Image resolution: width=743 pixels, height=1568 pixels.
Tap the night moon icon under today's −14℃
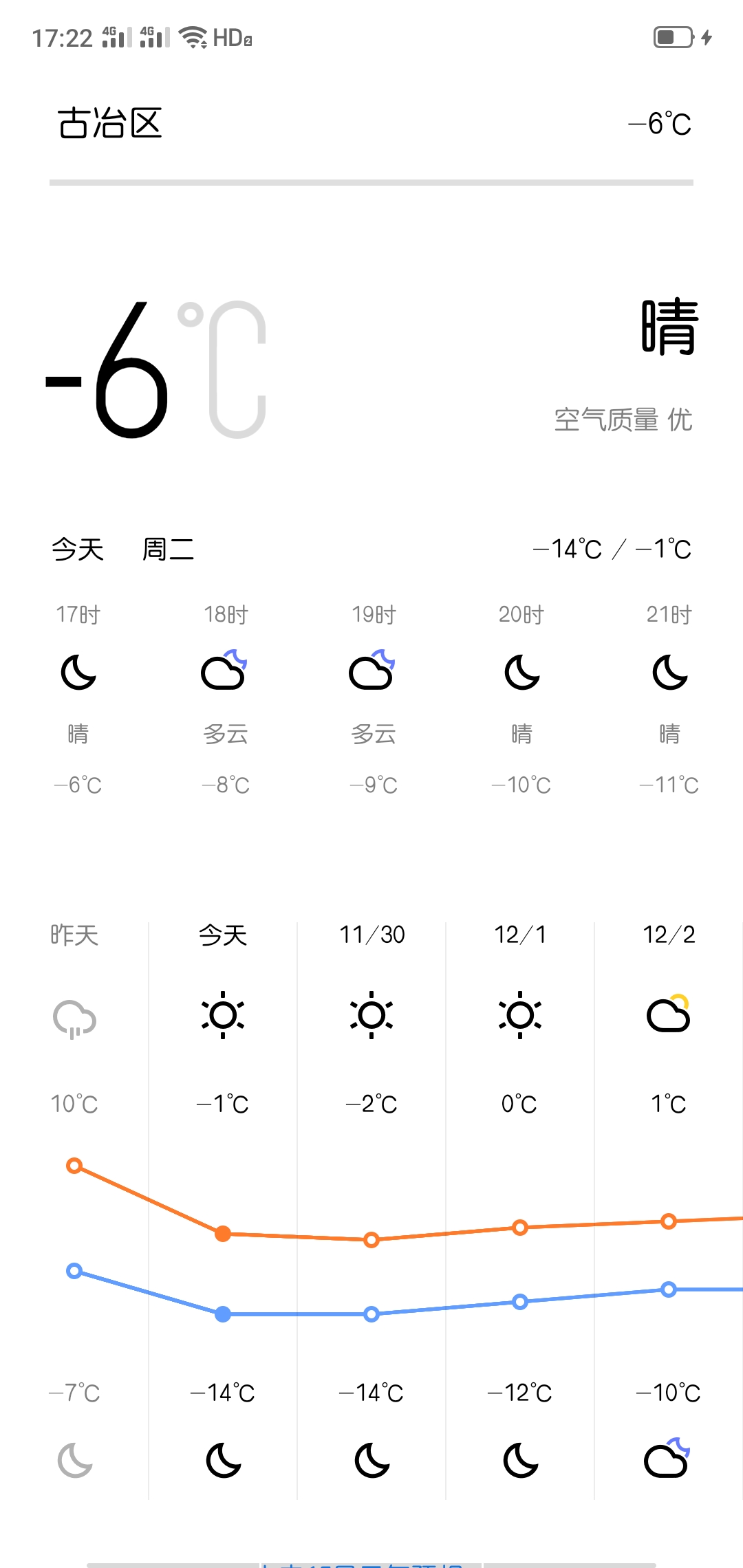(223, 1461)
